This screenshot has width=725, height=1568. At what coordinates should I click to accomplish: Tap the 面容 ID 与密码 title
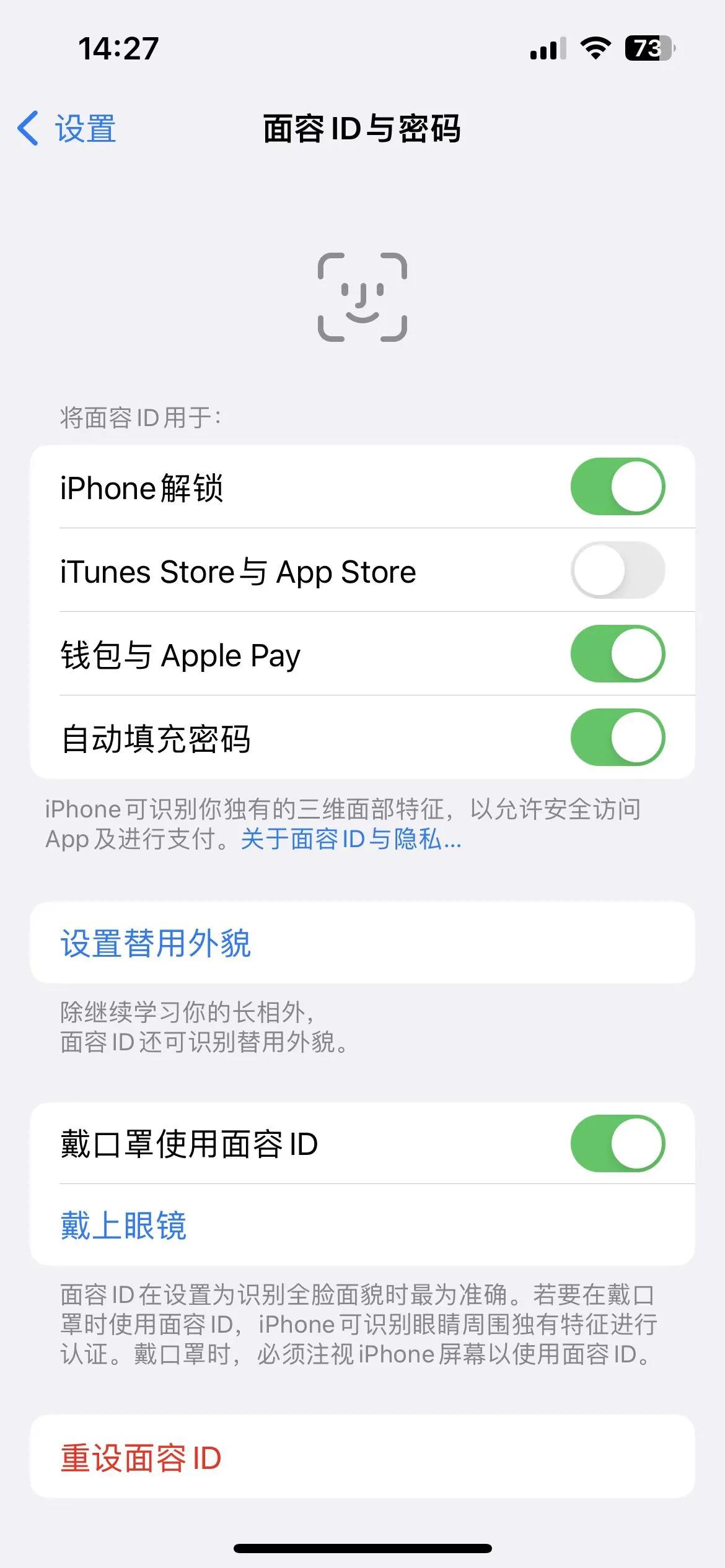tap(362, 129)
